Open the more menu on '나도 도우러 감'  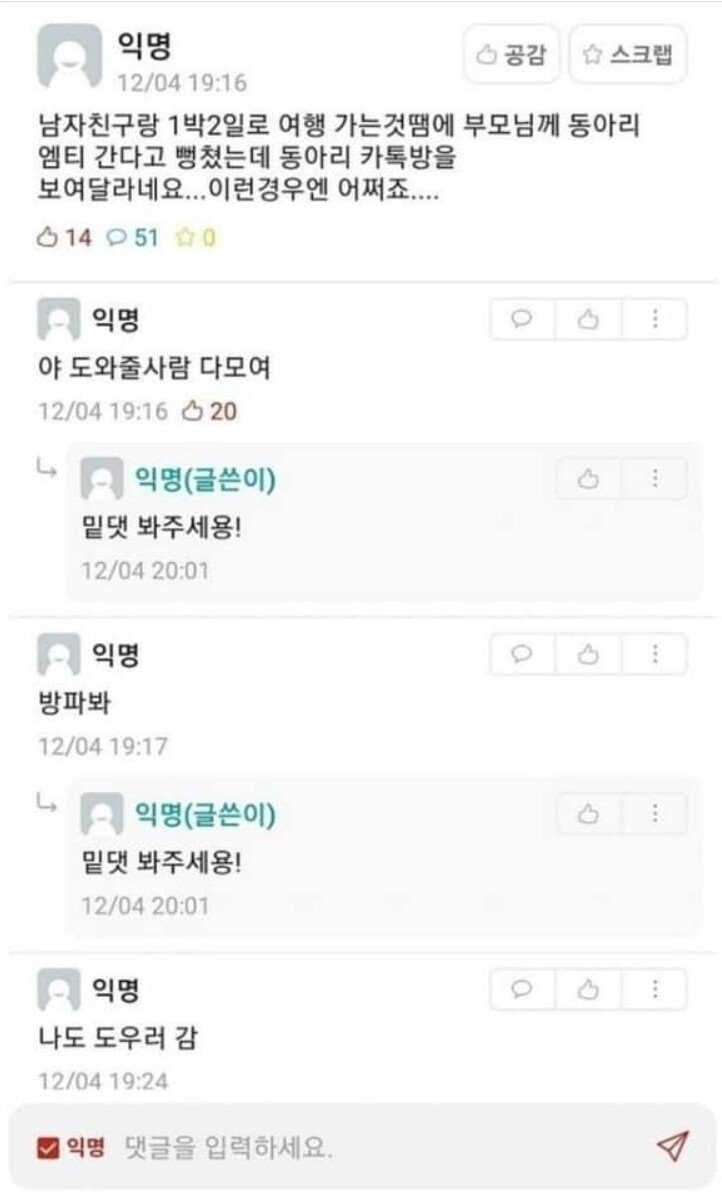pyautogui.click(x=655, y=989)
